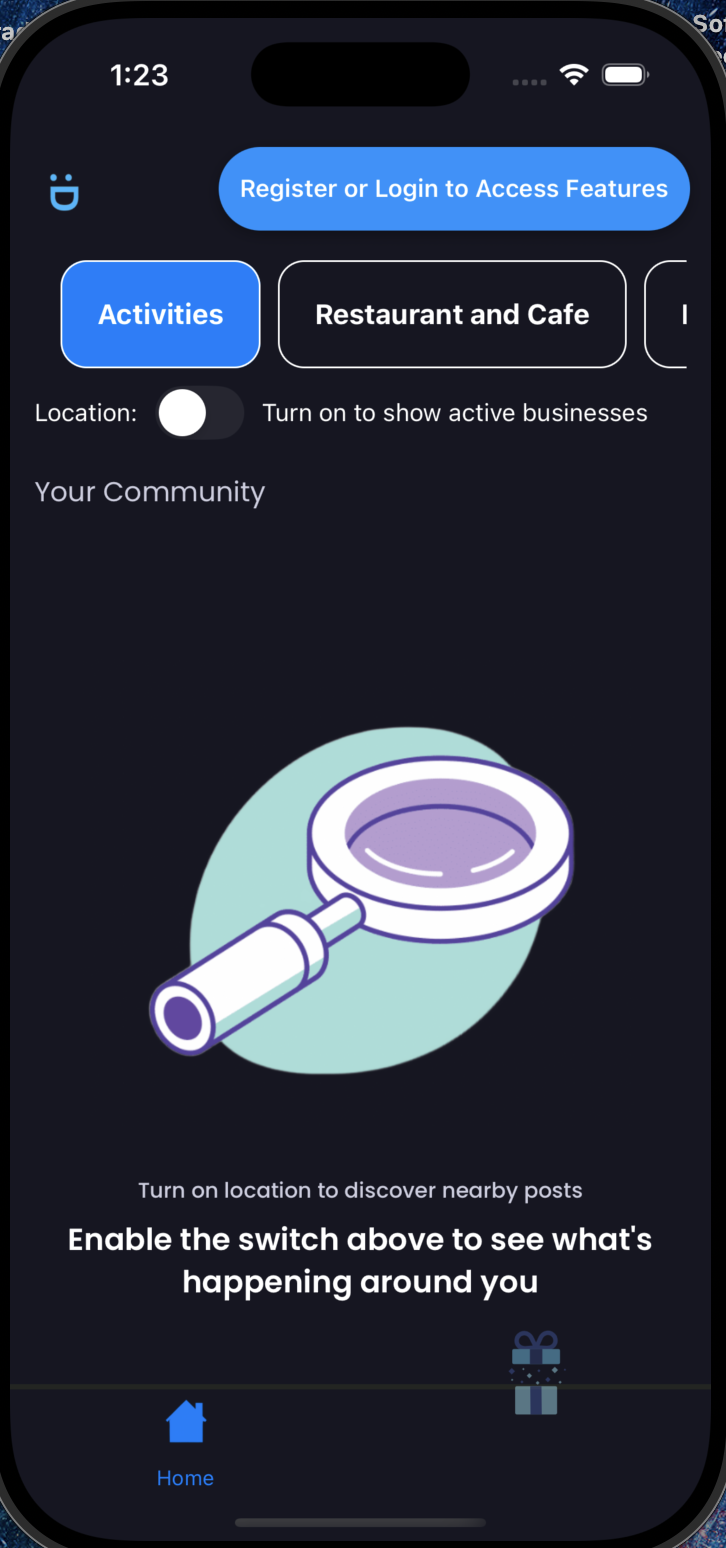
Task: Tap Register or Login to Access Features
Action: 454,189
